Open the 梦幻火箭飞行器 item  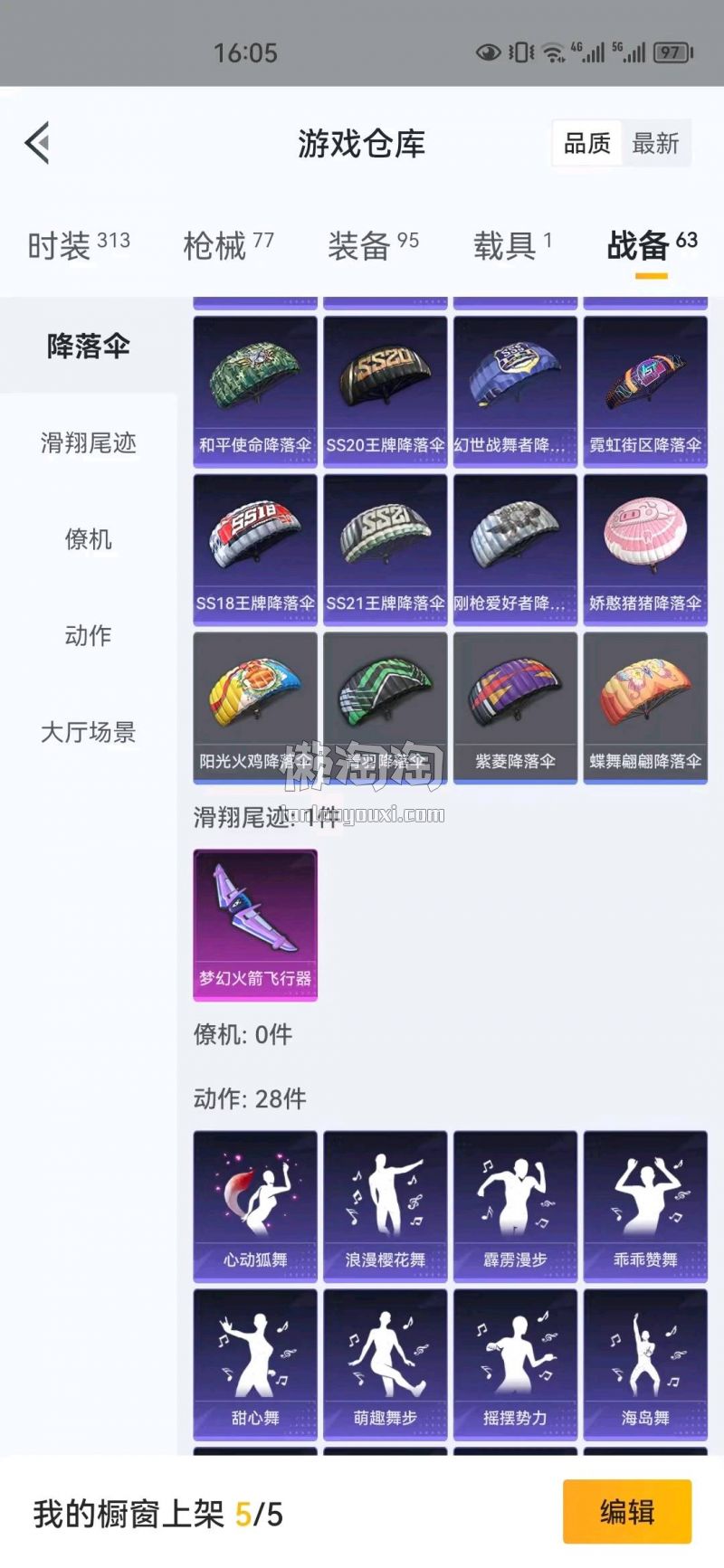[255, 923]
